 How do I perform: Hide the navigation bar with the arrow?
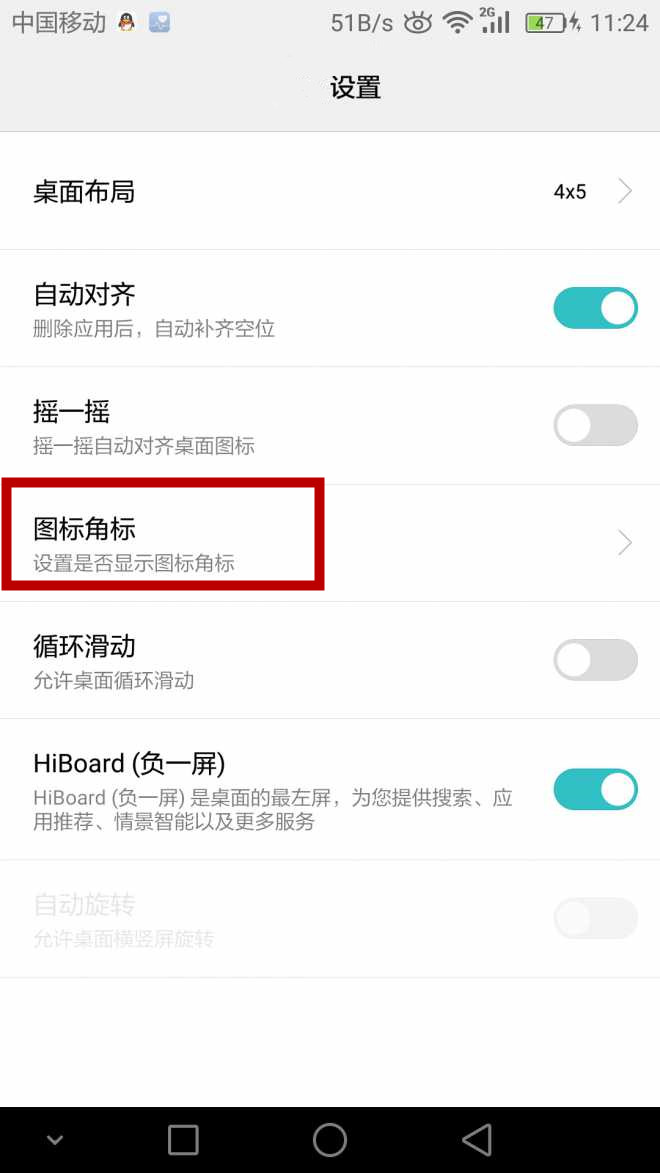pos(55,1139)
